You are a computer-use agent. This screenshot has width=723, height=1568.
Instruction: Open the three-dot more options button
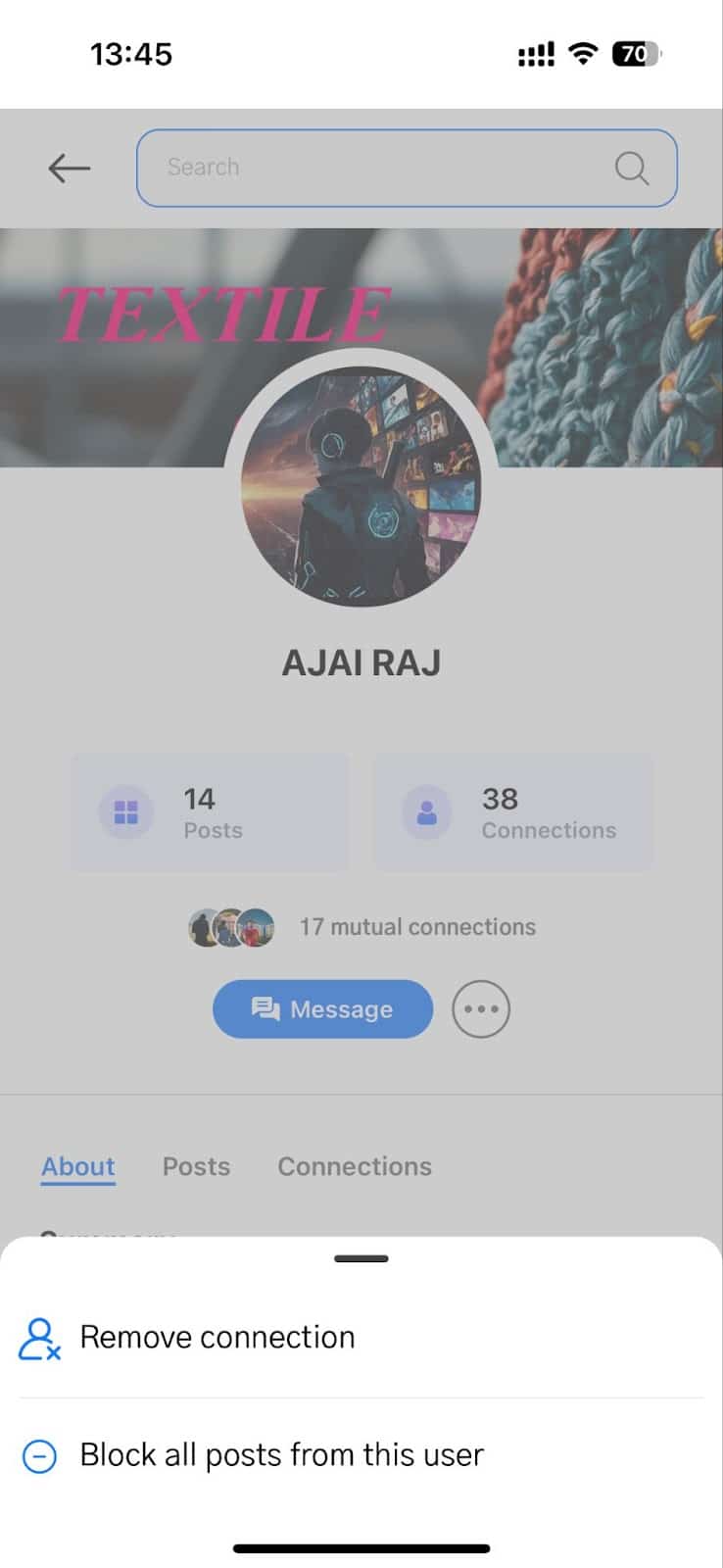pos(481,1008)
